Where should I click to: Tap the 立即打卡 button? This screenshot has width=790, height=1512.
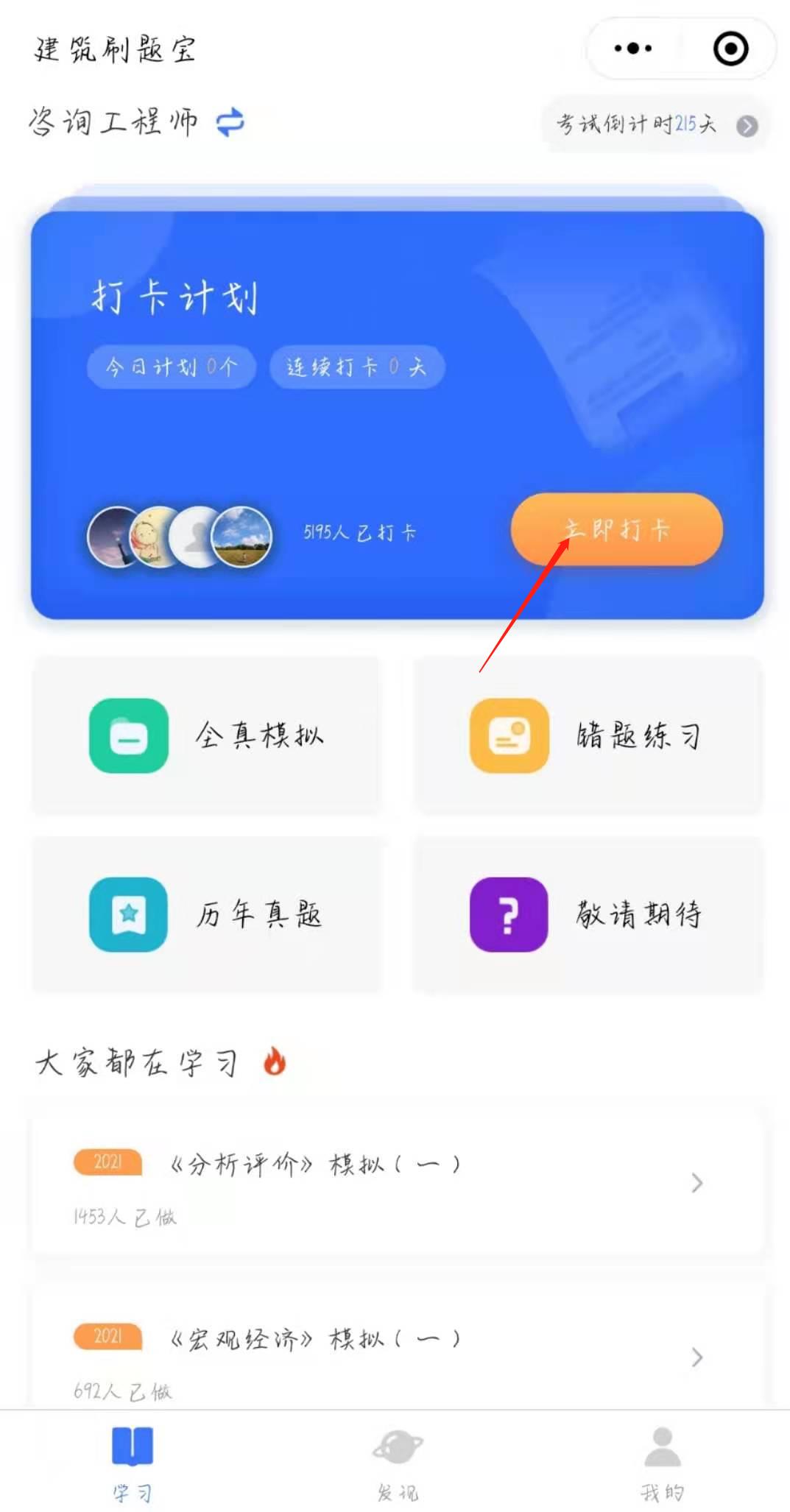(617, 530)
